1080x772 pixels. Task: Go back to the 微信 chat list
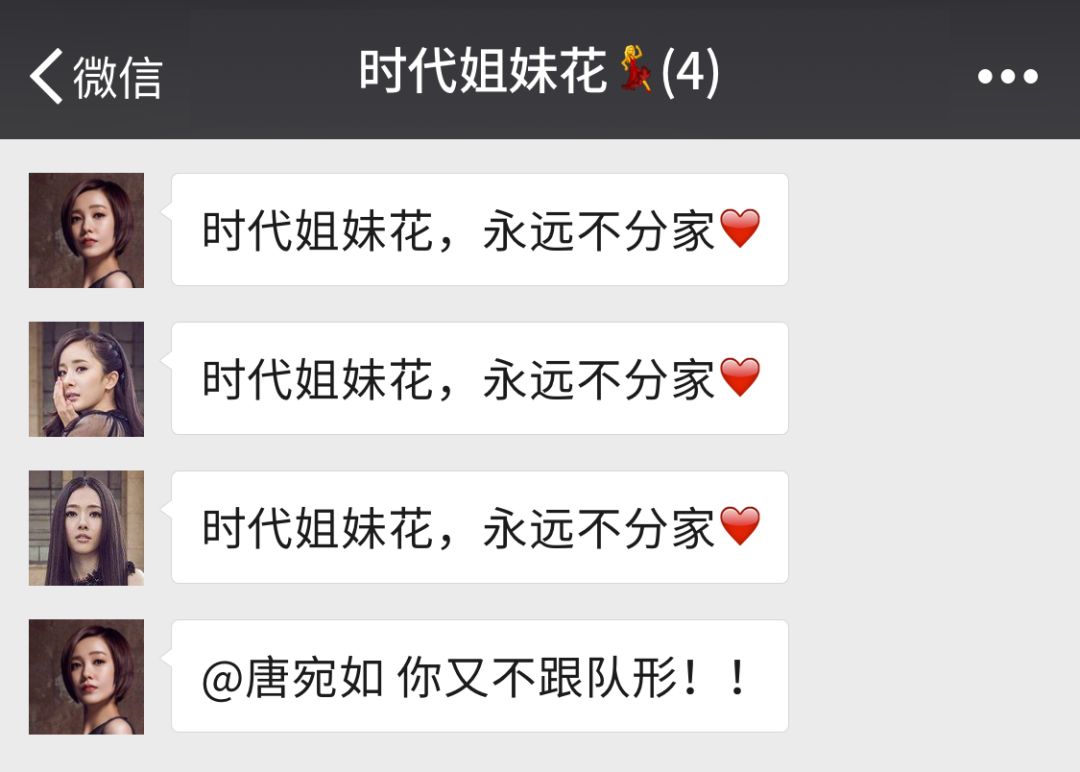click(x=95, y=76)
